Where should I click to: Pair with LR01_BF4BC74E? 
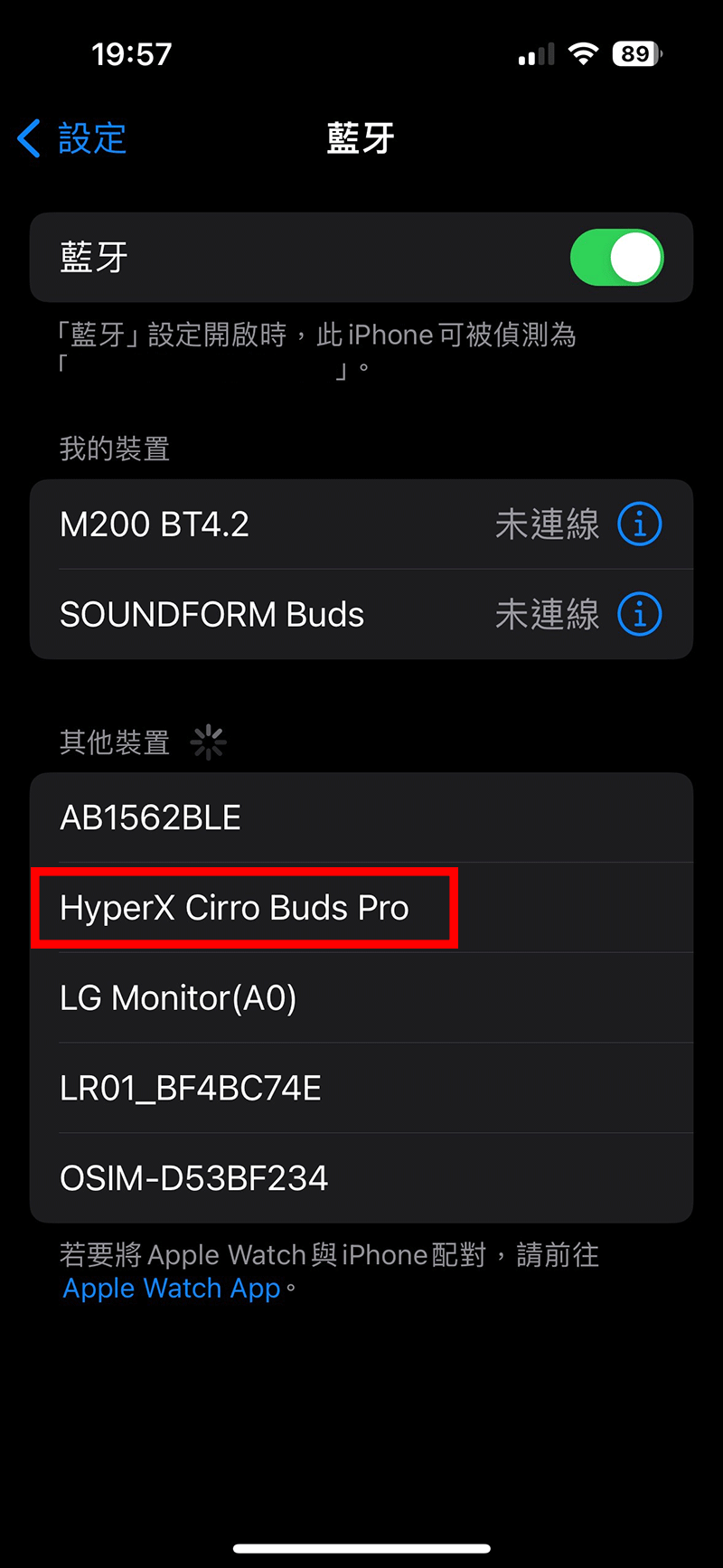click(361, 1088)
